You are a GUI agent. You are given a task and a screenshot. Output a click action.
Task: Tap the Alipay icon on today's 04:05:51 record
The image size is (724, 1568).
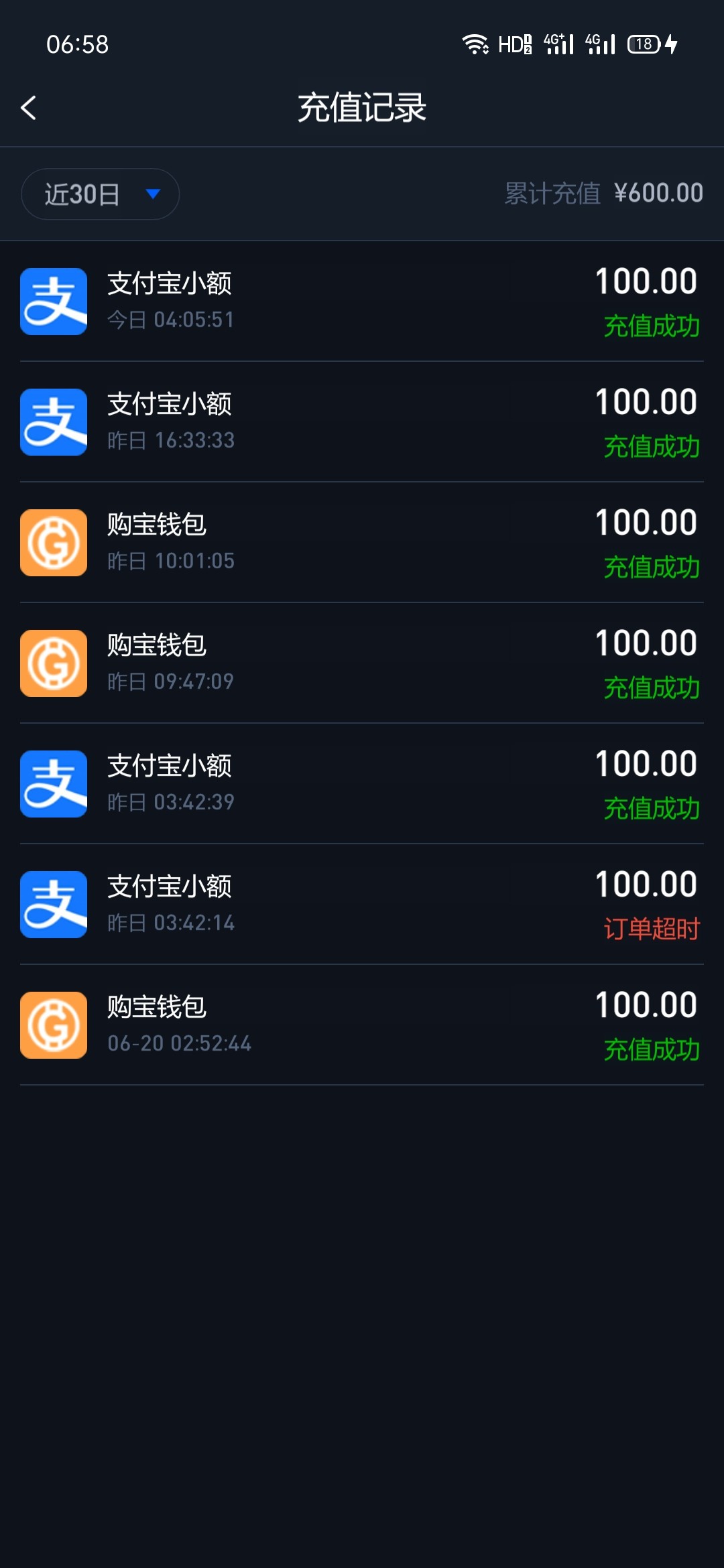[54, 302]
